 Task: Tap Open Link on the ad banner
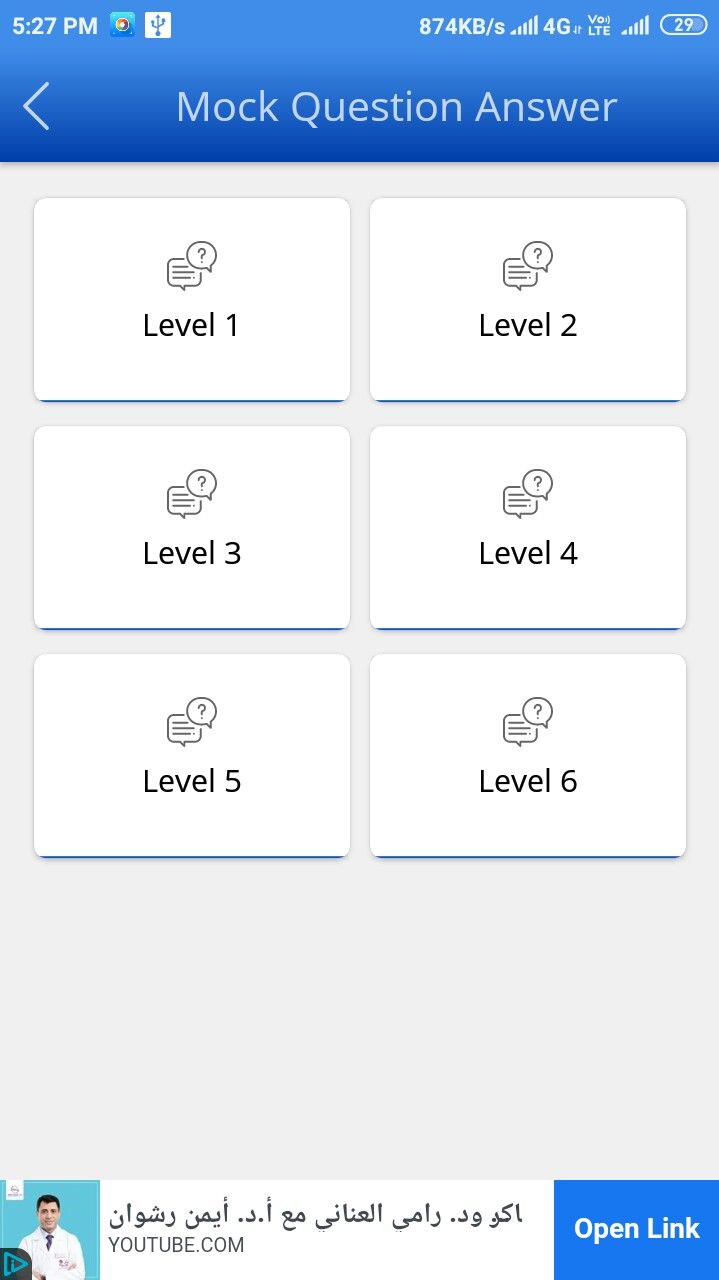pos(636,1229)
